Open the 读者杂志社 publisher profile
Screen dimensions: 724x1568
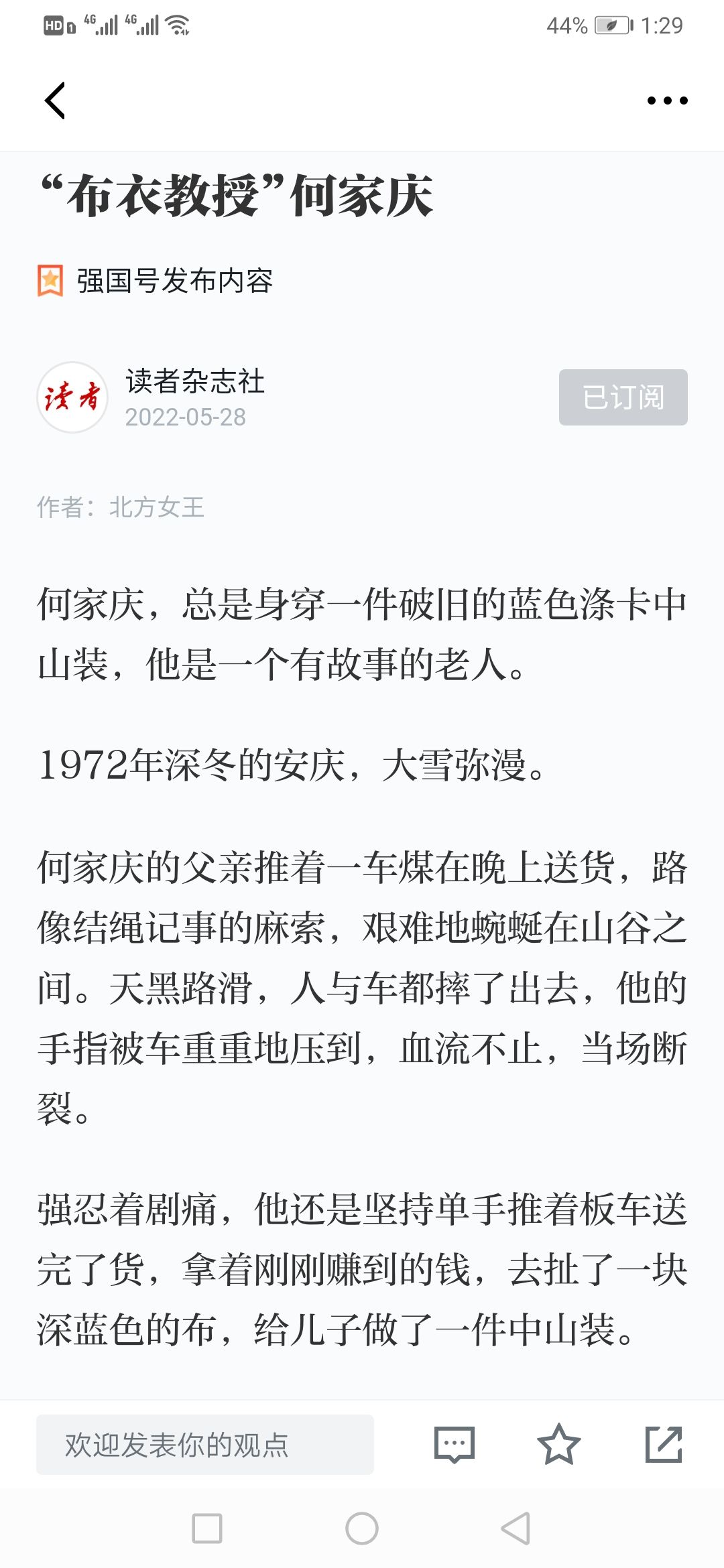194,381
